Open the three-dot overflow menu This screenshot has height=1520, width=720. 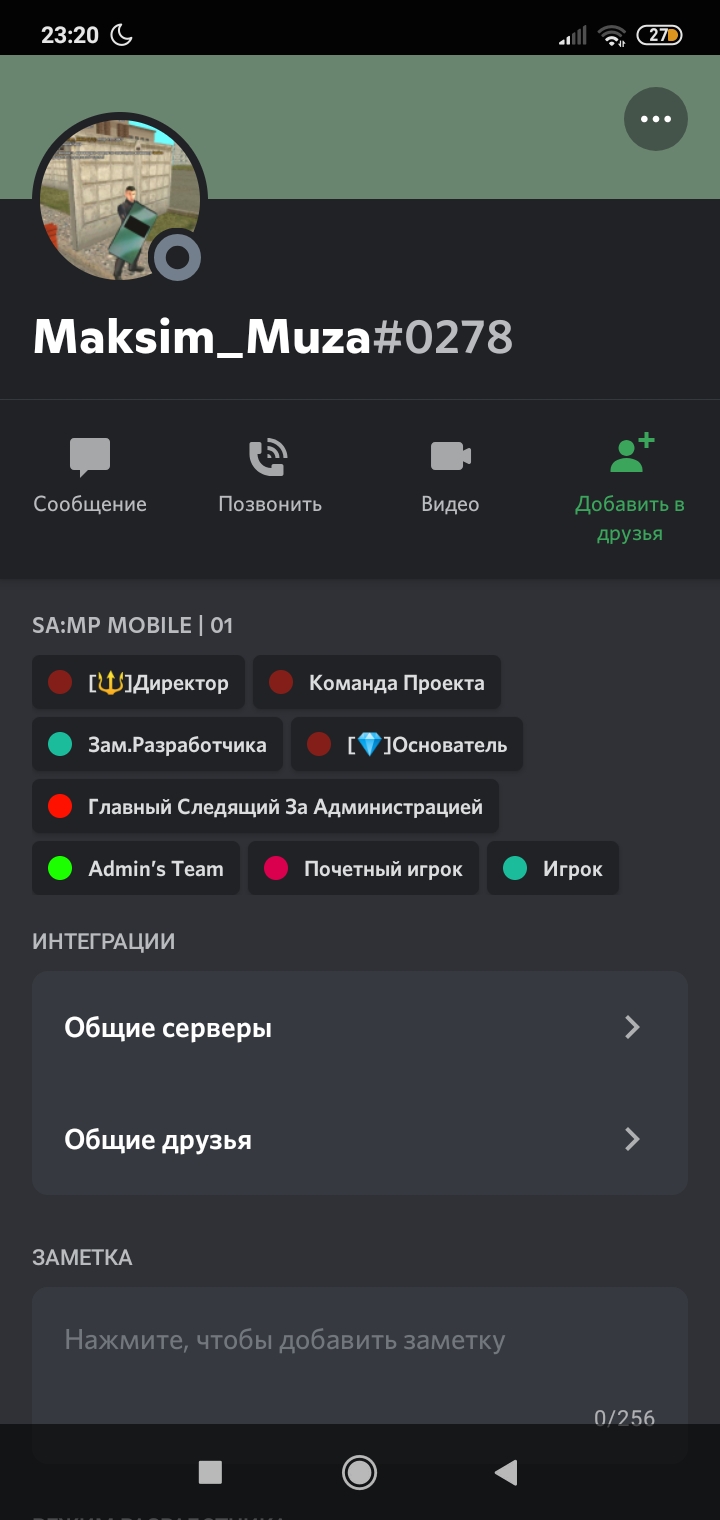pos(656,119)
